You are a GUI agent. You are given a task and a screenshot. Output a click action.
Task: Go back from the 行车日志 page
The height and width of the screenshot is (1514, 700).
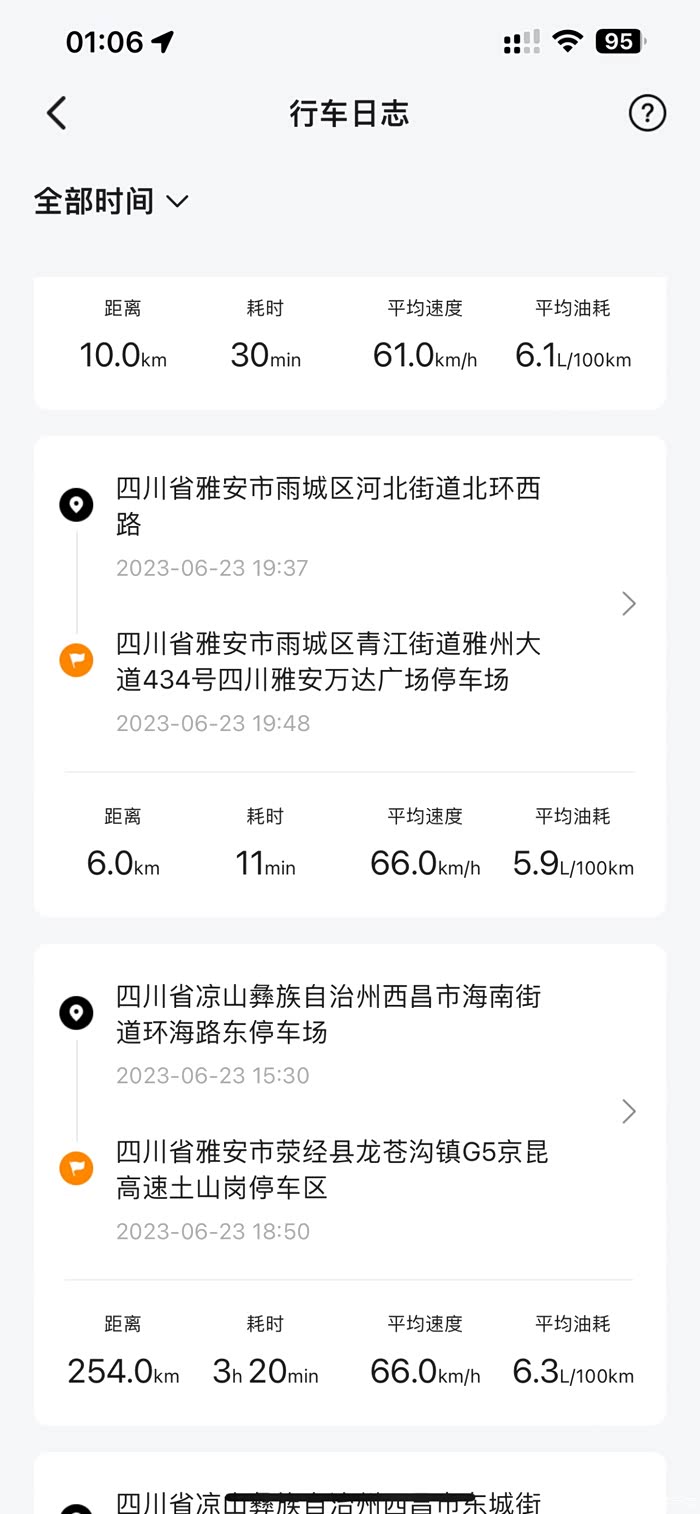(x=56, y=113)
